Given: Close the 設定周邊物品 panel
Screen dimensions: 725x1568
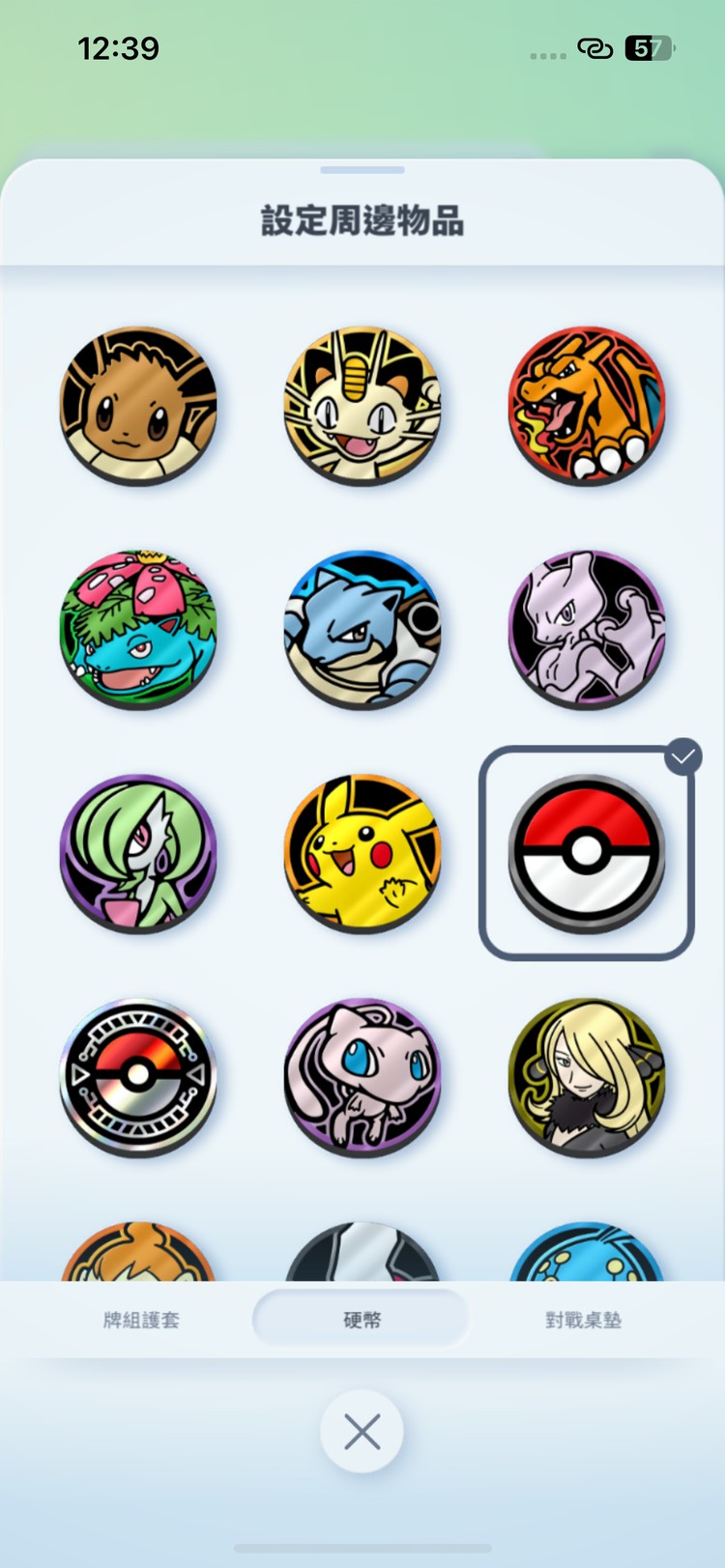Looking at the screenshot, I should tap(362, 1432).
